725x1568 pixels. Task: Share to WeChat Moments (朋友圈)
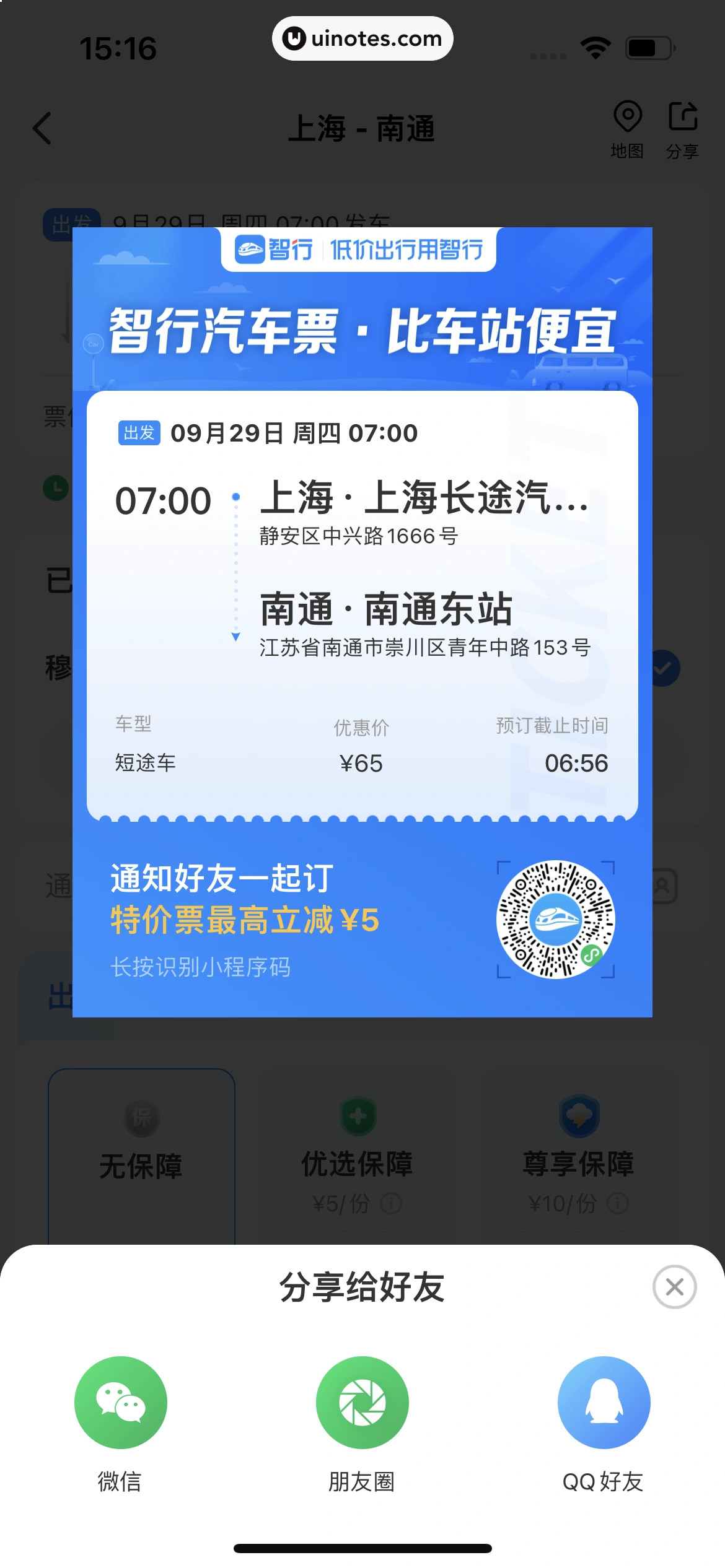click(x=362, y=1403)
